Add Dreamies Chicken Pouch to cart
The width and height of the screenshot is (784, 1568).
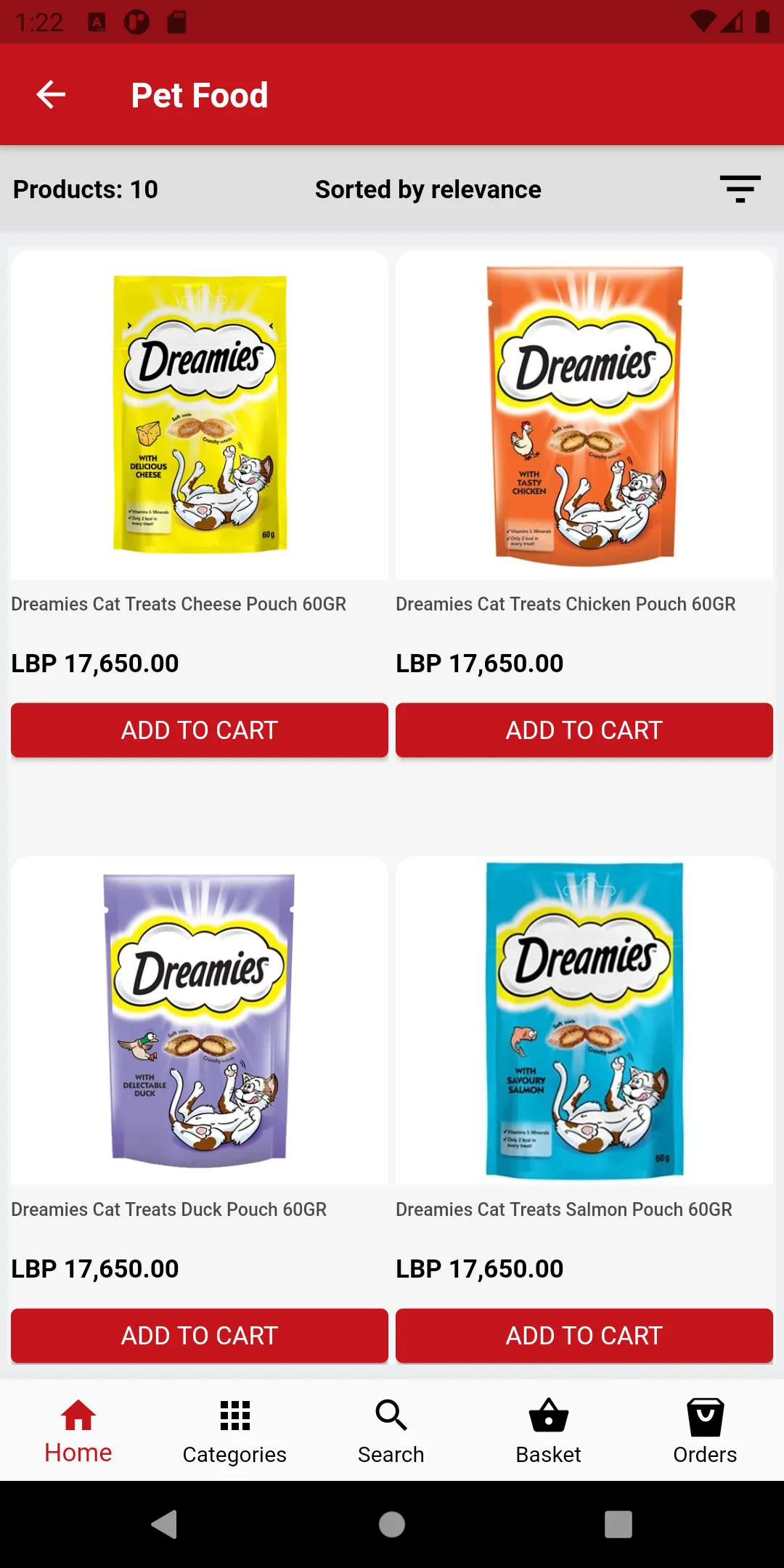(584, 730)
